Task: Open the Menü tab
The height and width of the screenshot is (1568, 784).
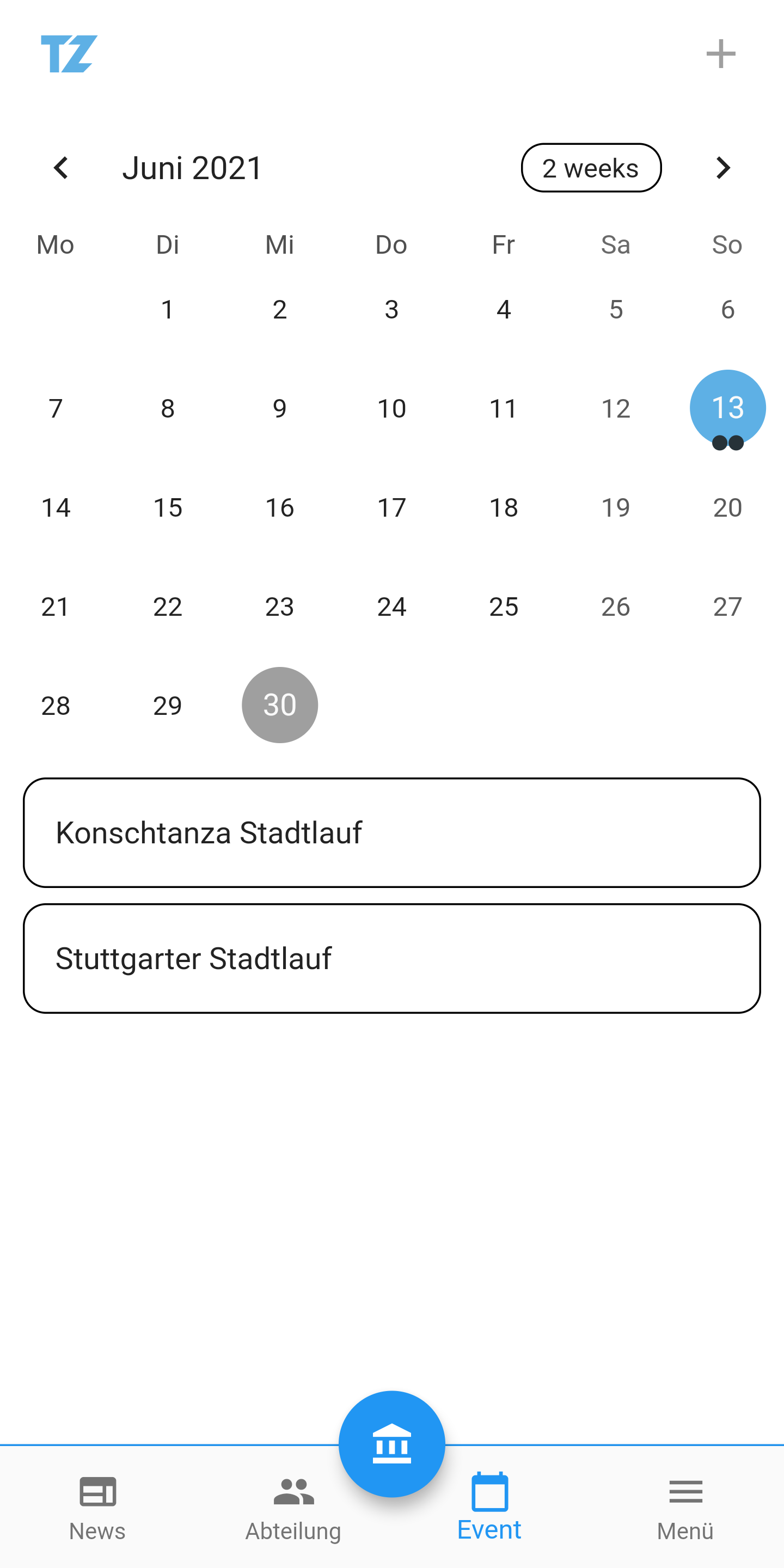Action: click(685, 1508)
